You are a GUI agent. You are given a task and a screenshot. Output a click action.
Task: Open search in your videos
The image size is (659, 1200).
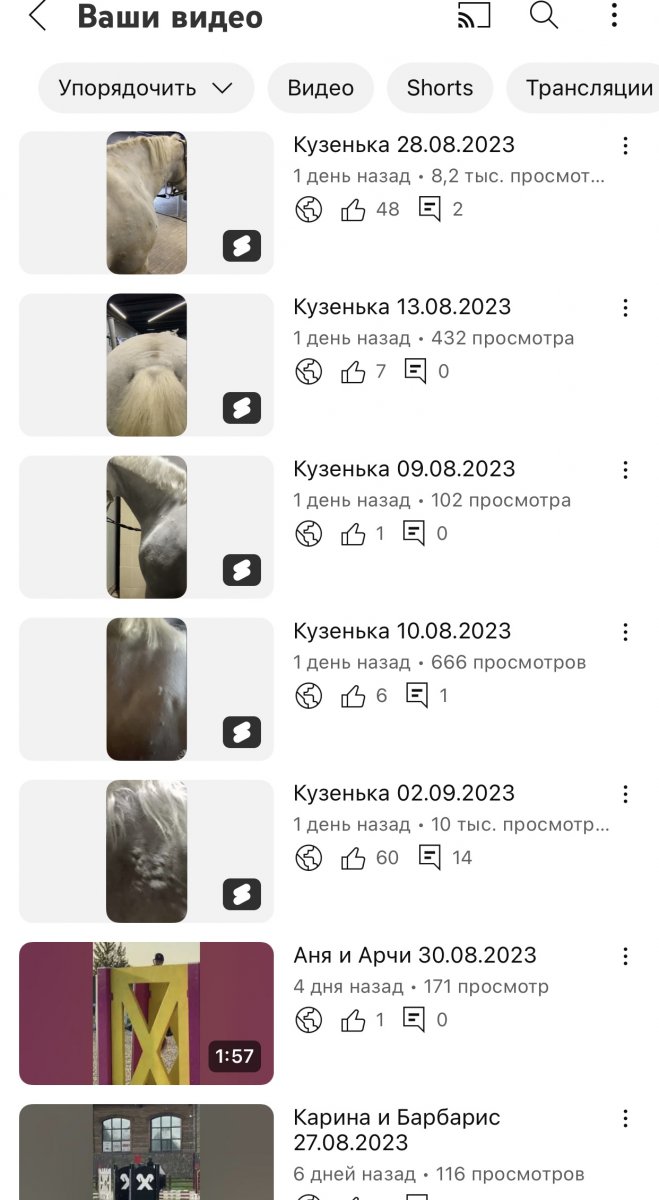tap(544, 16)
